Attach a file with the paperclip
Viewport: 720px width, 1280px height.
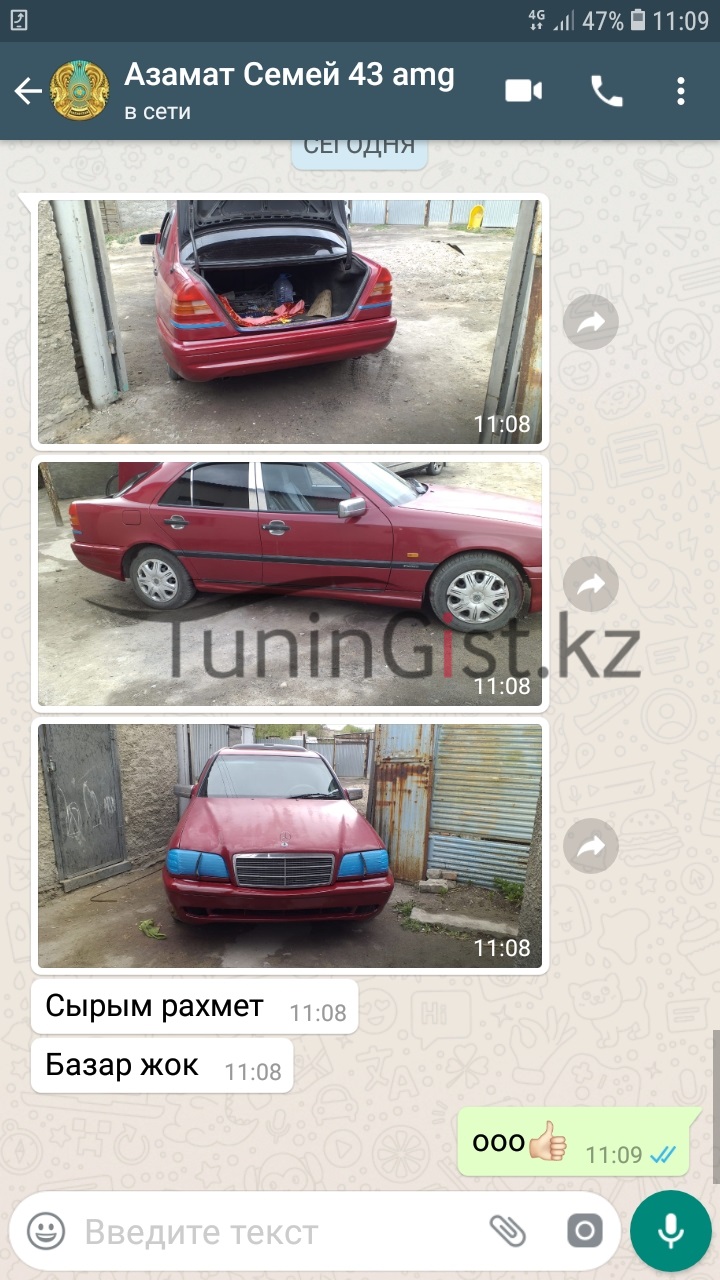pyautogui.click(x=508, y=1231)
